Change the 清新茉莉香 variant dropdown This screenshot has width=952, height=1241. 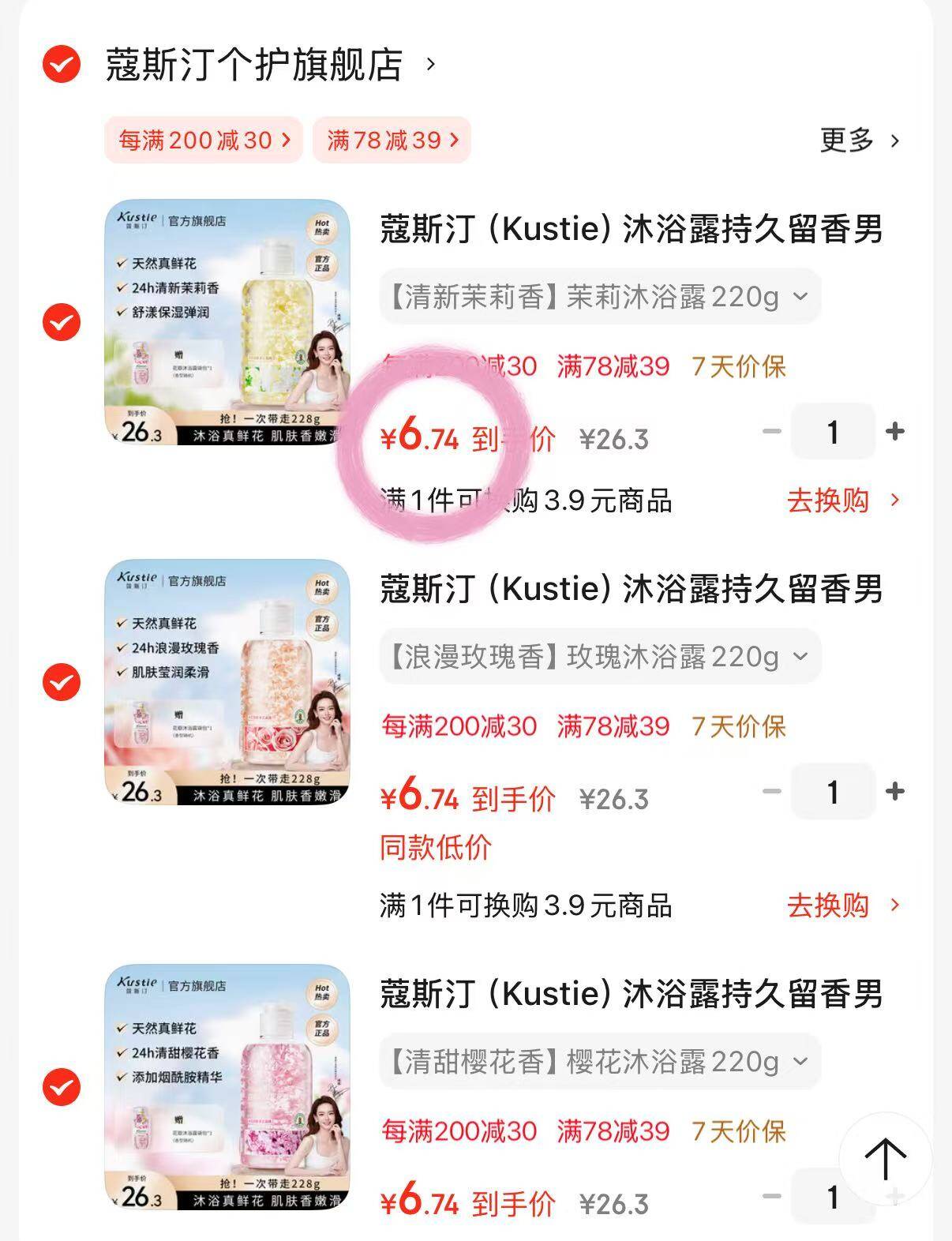(x=599, y=297)
